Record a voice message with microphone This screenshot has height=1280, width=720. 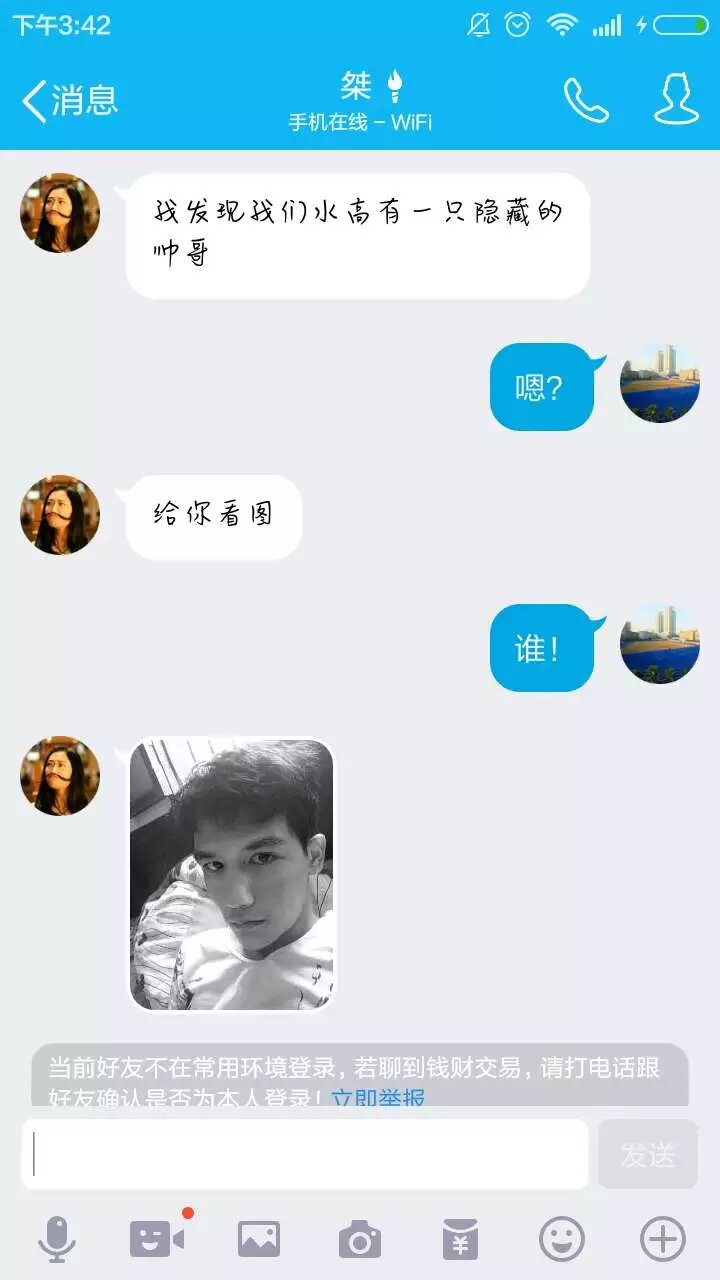coord(57,1240)
